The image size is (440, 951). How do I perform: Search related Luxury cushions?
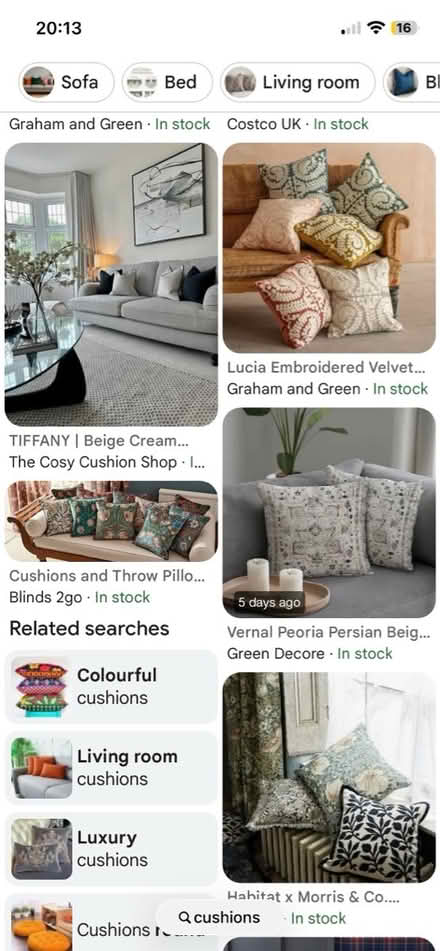click(x=111, y=849)
